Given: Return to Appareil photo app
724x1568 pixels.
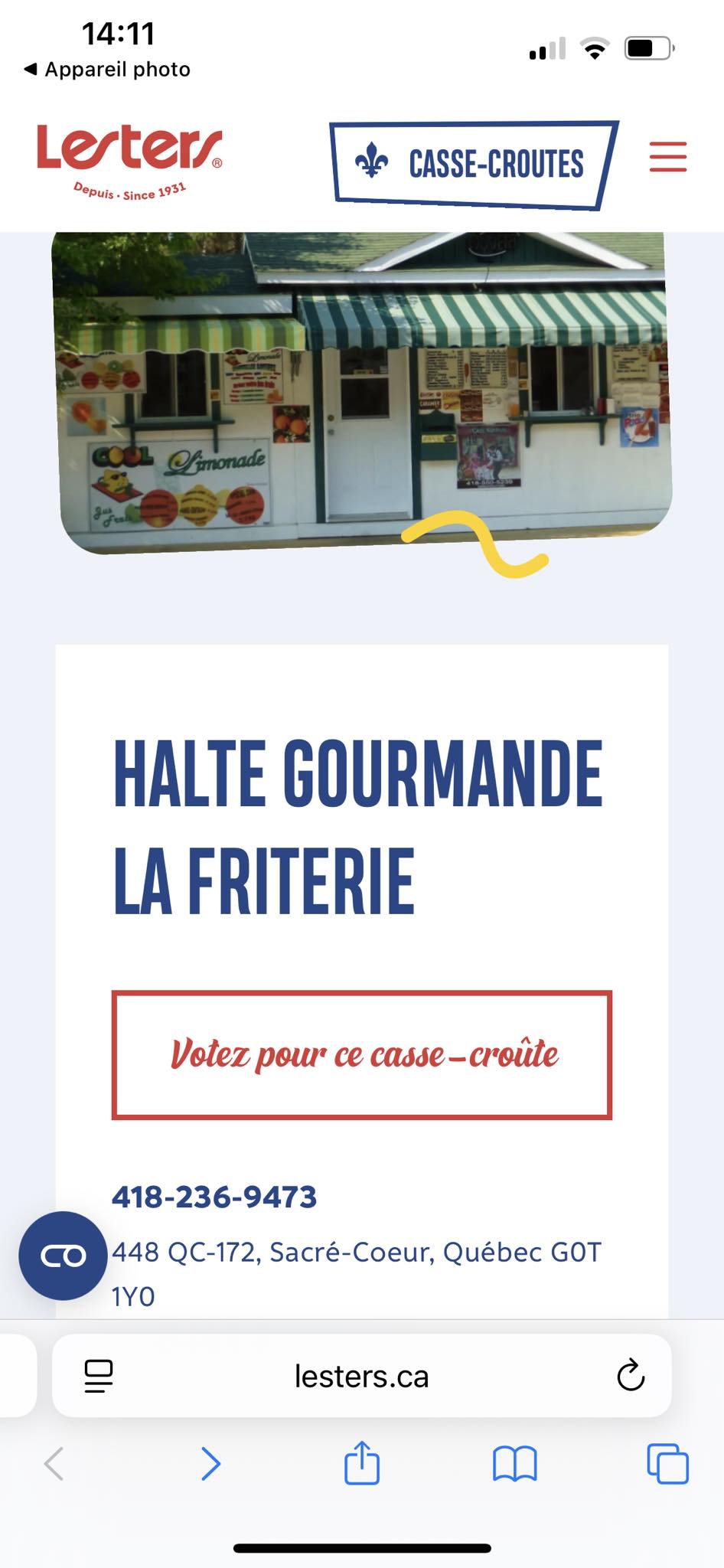Looking at the screenshot, I should pos(107,69).
